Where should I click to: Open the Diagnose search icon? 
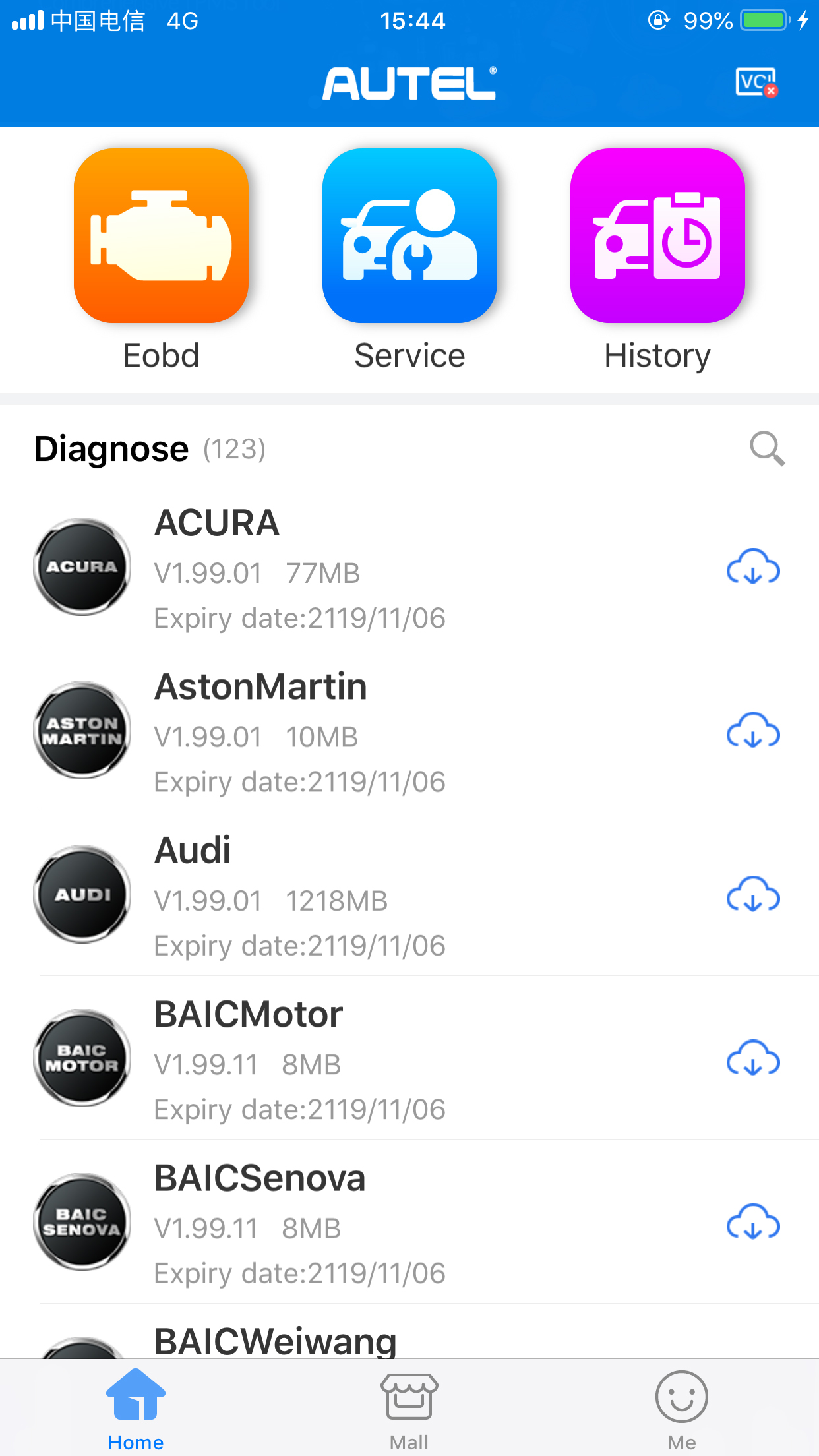767,450
